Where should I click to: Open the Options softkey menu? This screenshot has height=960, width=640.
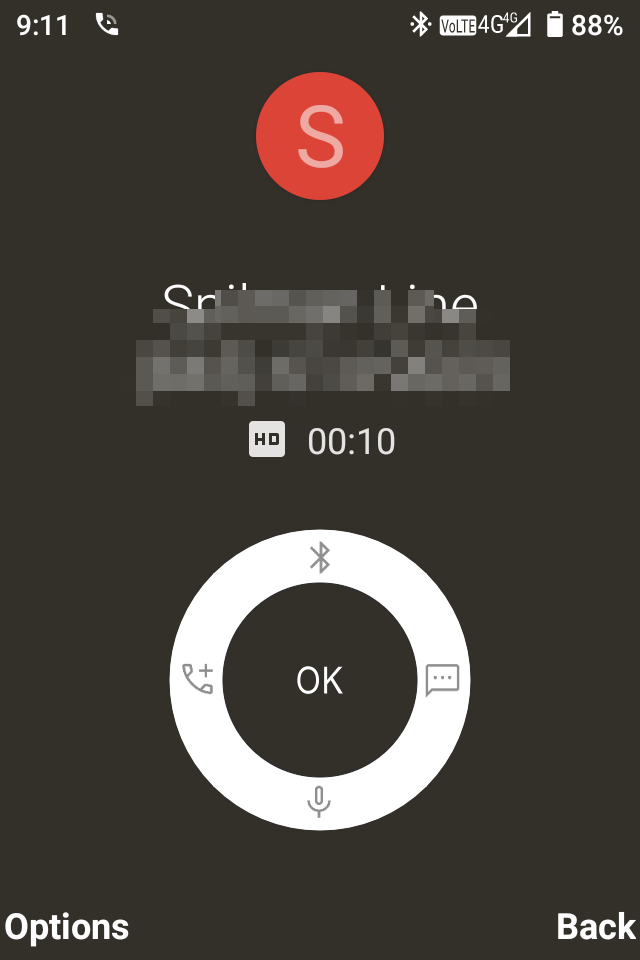click(67, 927)
